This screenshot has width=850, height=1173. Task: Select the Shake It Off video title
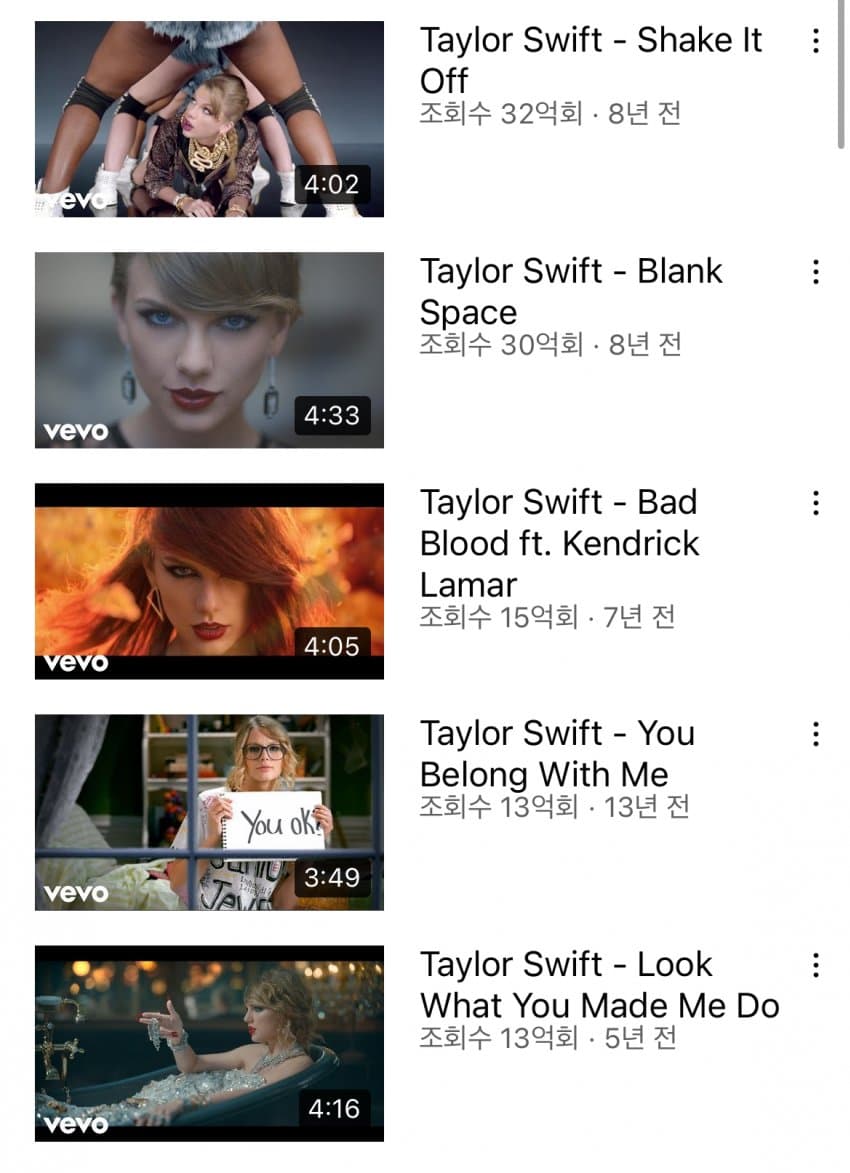[590, 60]
